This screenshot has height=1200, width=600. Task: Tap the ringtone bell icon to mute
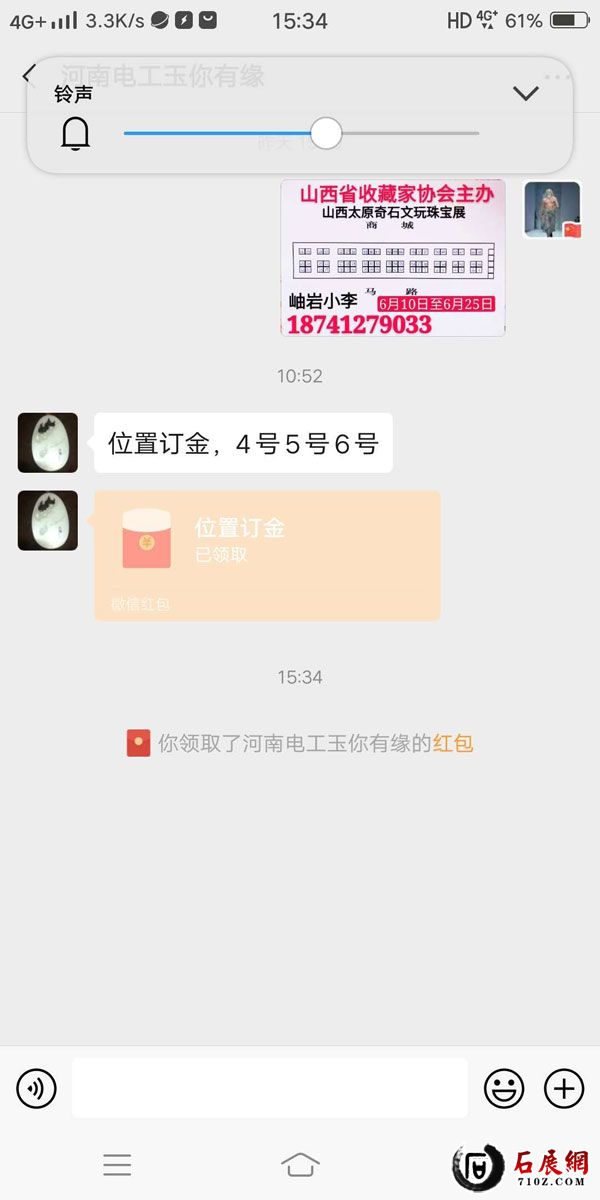75,133
